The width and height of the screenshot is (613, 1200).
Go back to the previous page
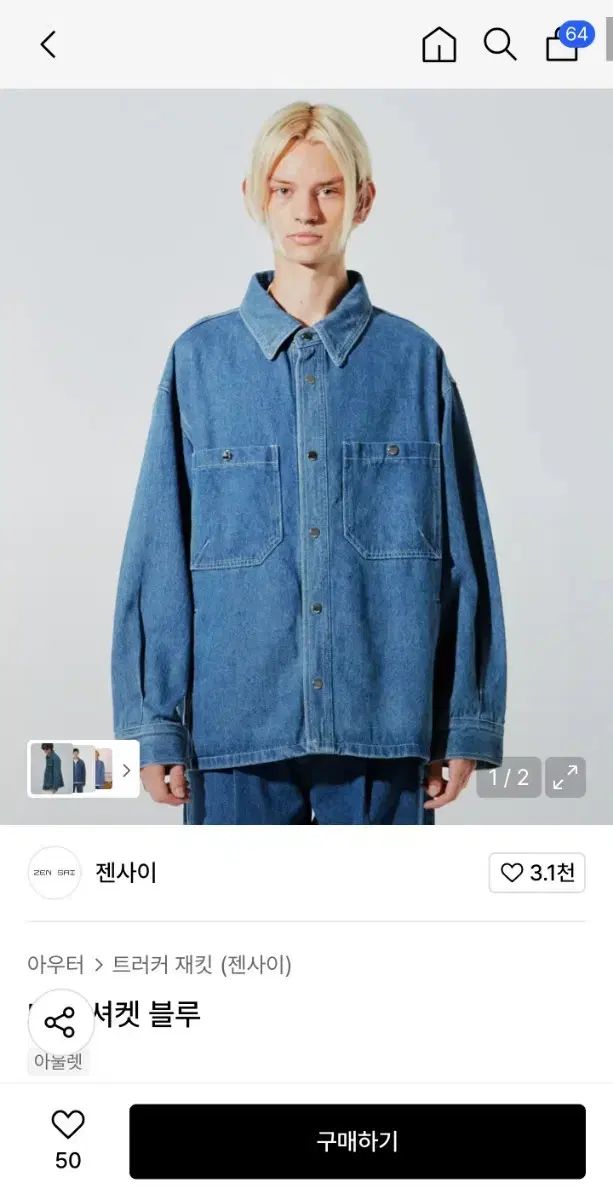(48, 44)
